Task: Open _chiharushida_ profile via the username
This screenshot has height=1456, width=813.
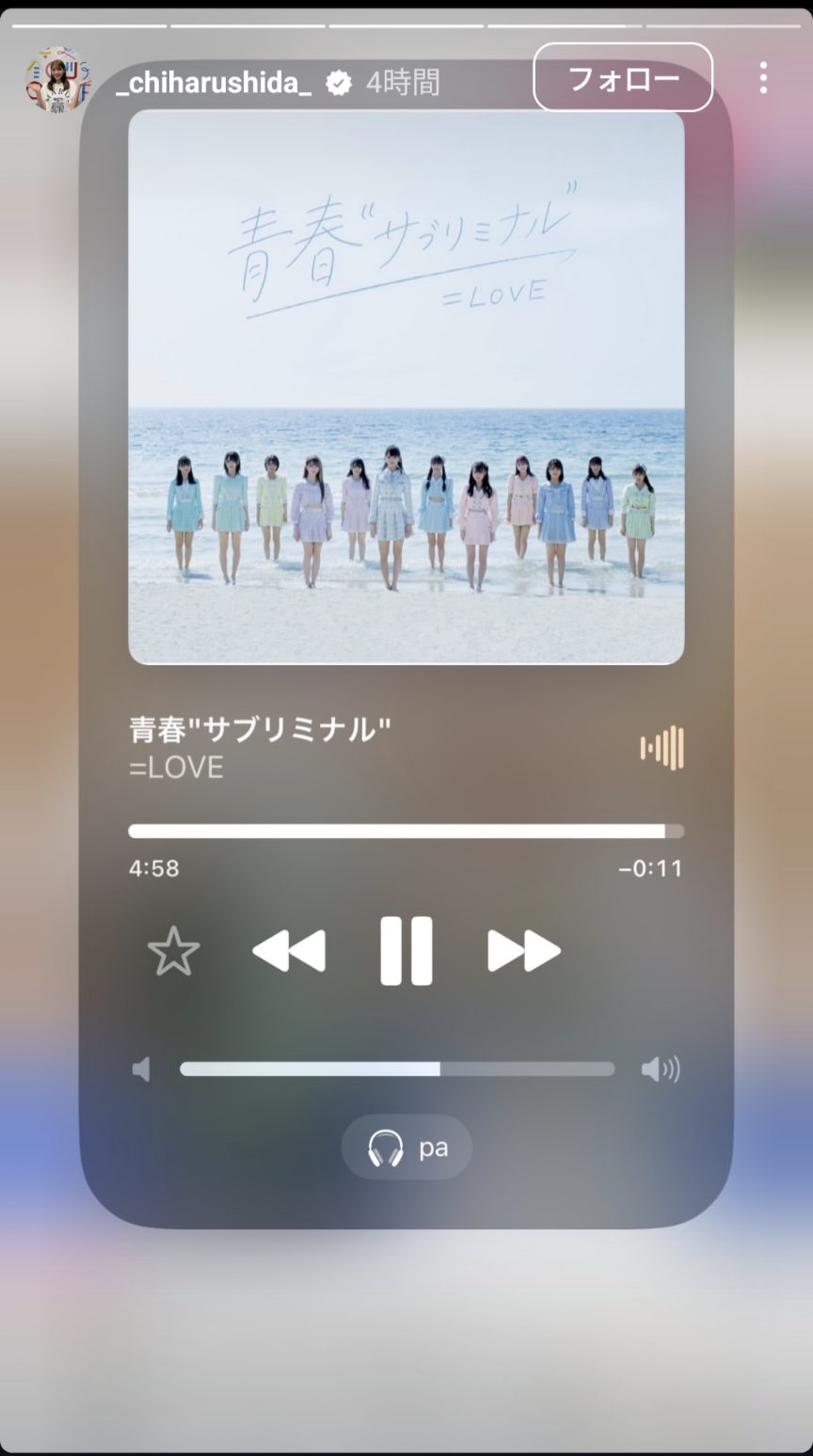Action: tap(214, 83)
